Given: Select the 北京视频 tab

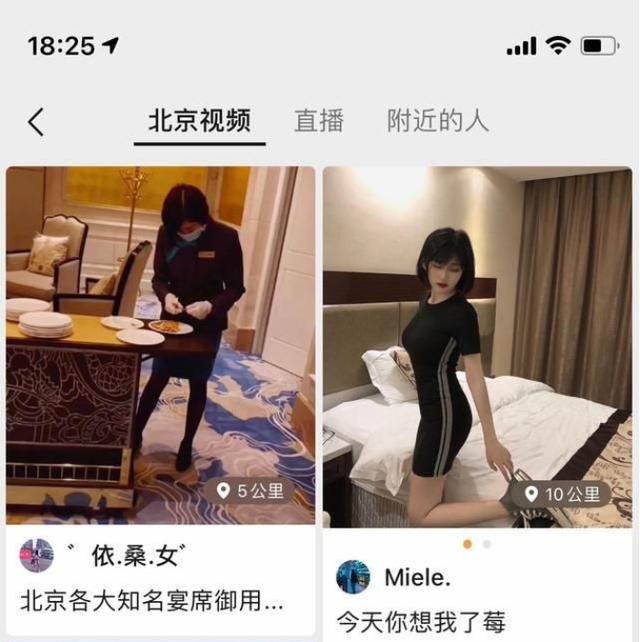Looking at the screenshot, I should coord(199,122).
